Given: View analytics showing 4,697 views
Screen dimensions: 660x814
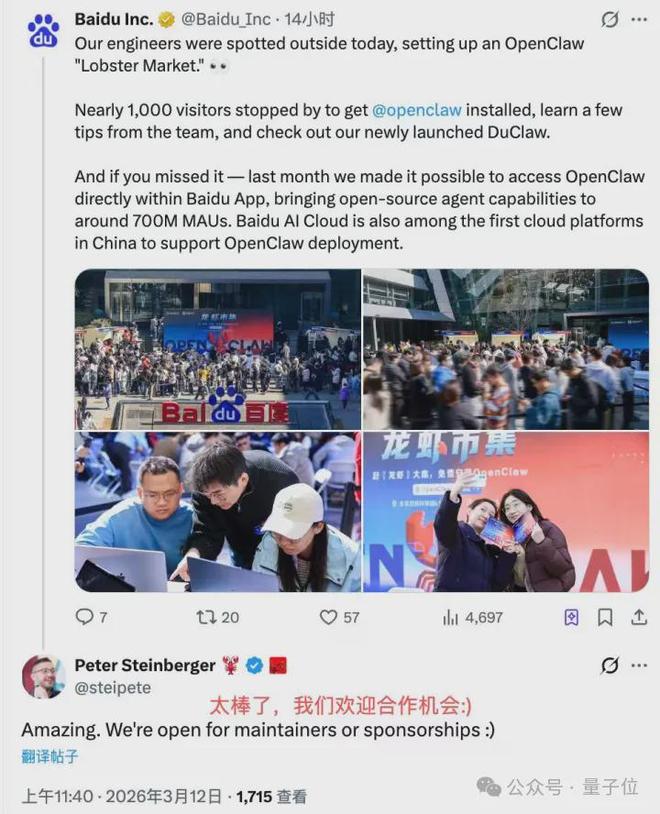Looking at the screenshot, I should 473,617.
